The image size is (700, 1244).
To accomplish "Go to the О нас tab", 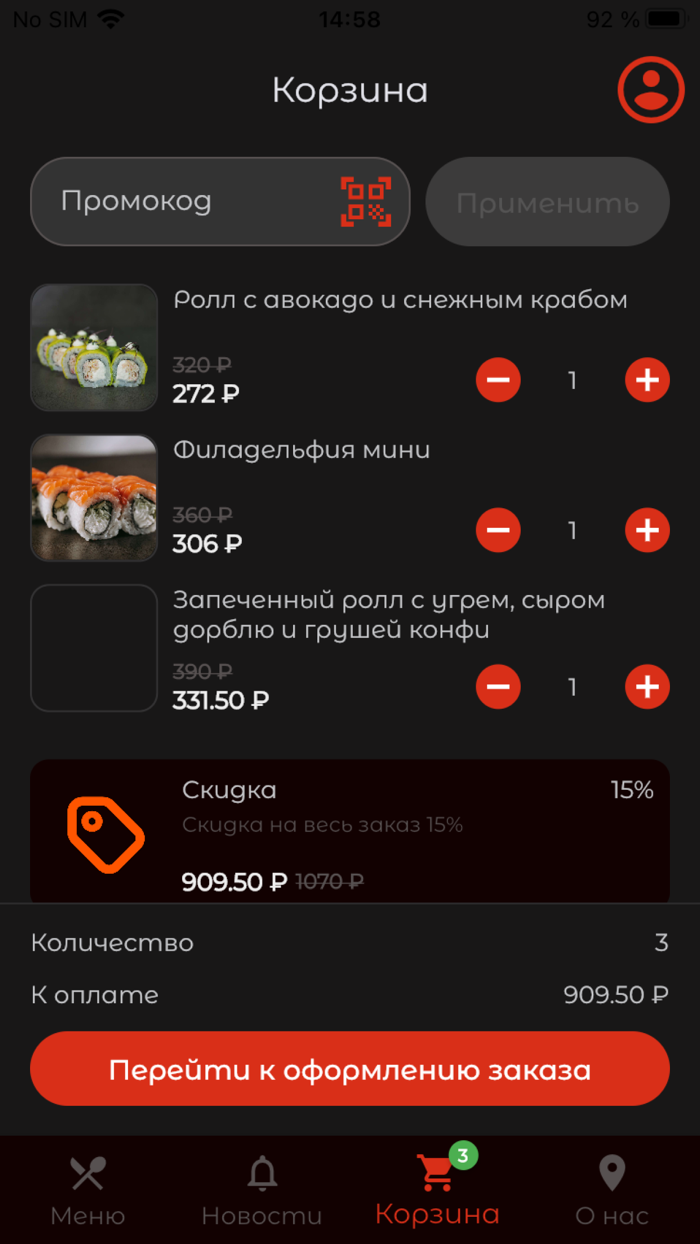I will (612, 1190).
